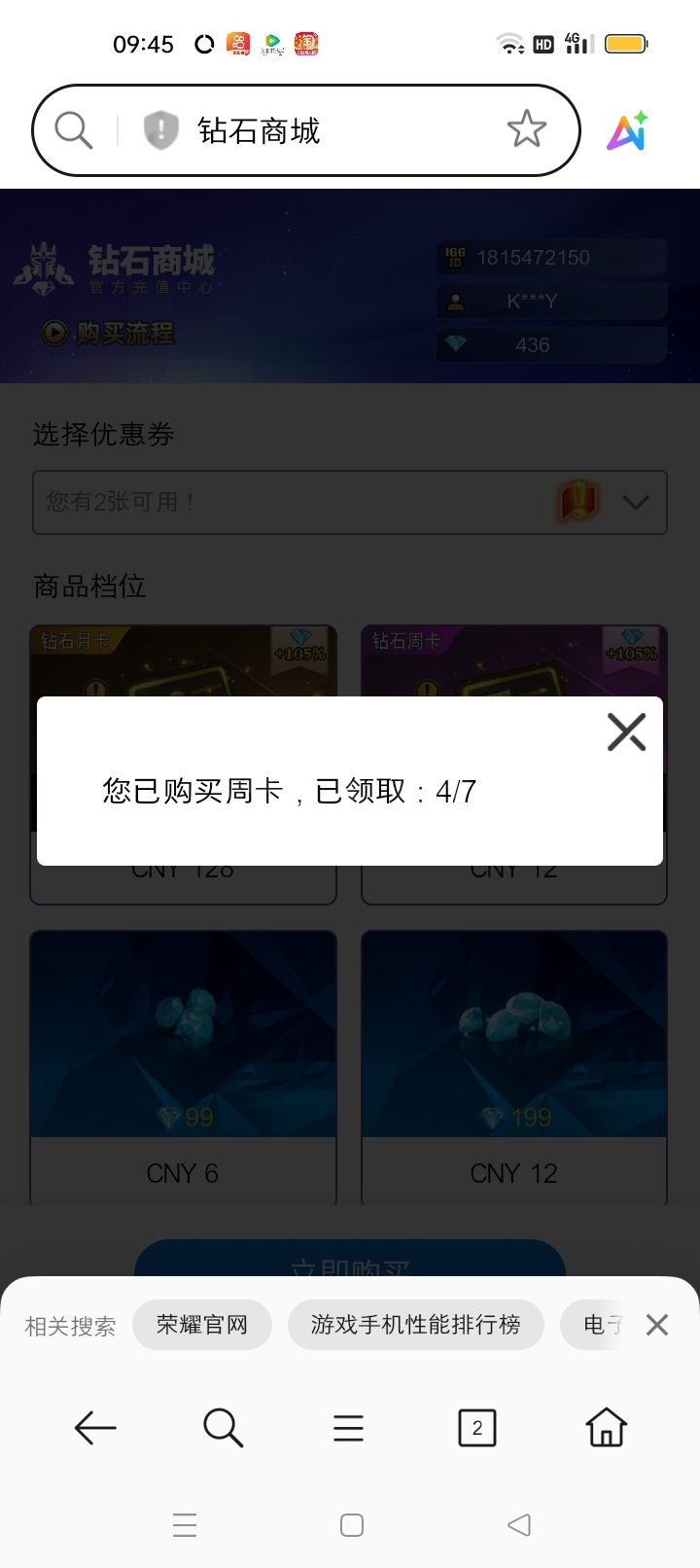Open the search icon in address bar
Screen dimensions: 700x1568
[74, 129]
